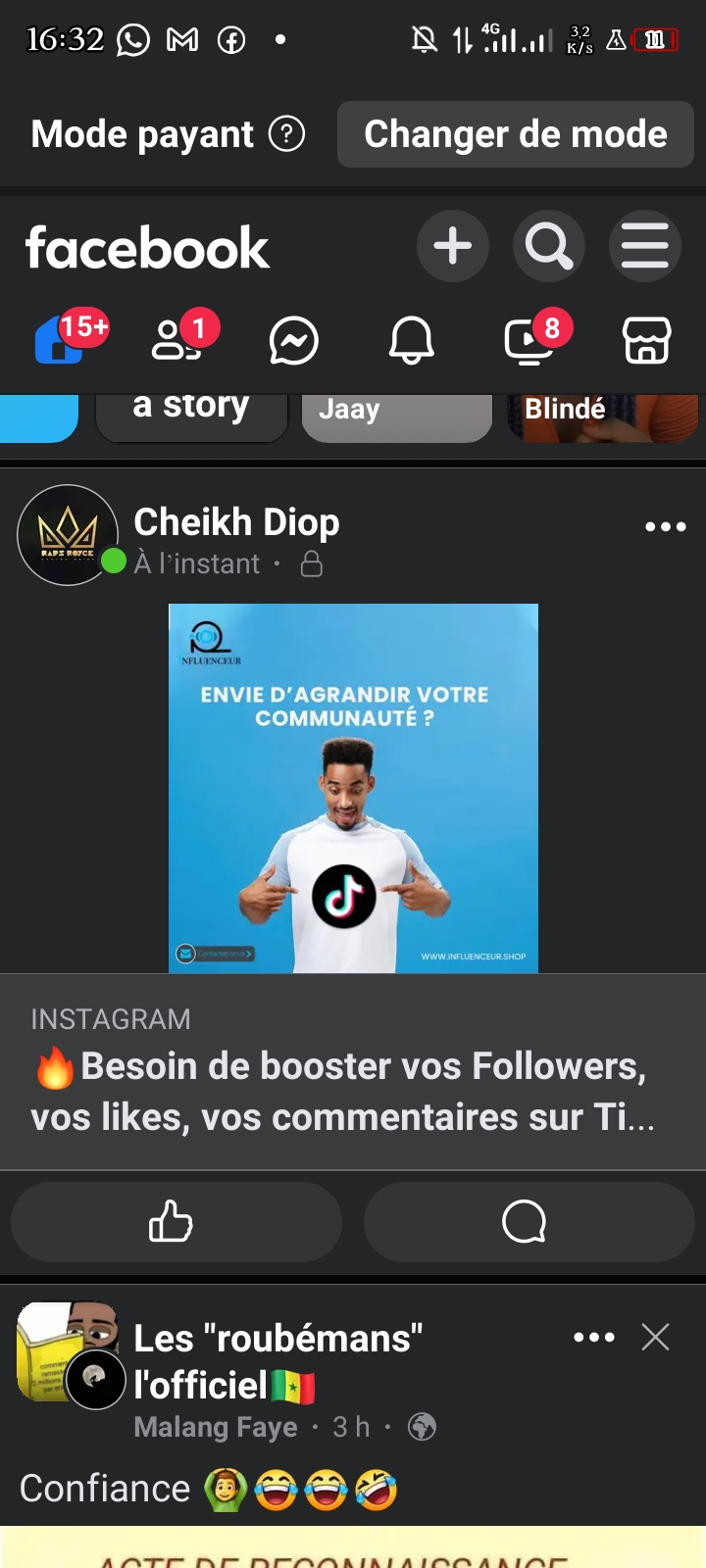Open the Instagram link about boosting Followers
Screen dimensions: 706x1568
(353, 1072)
